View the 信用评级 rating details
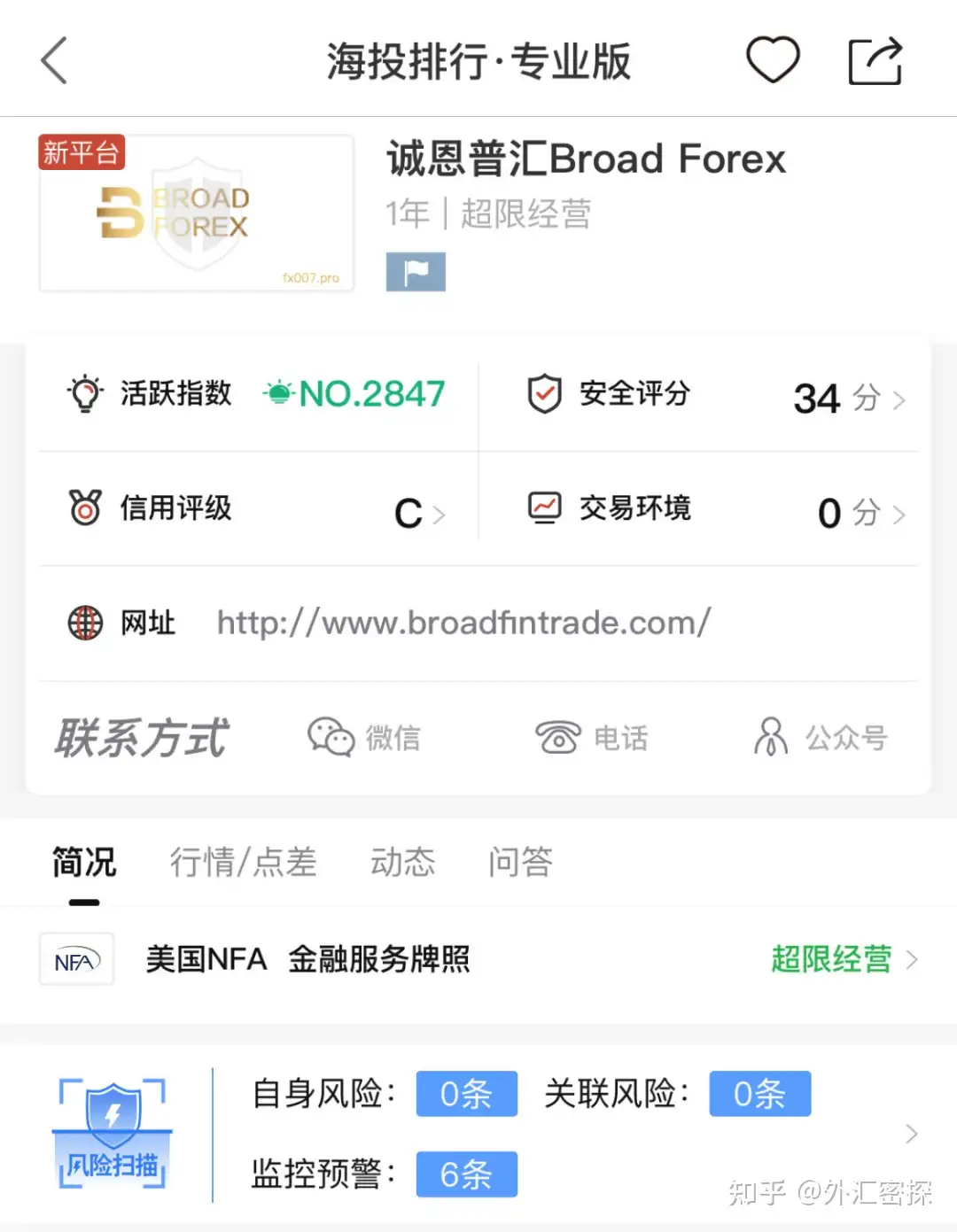Screen dimensions: 957x1232 point(257,510)
